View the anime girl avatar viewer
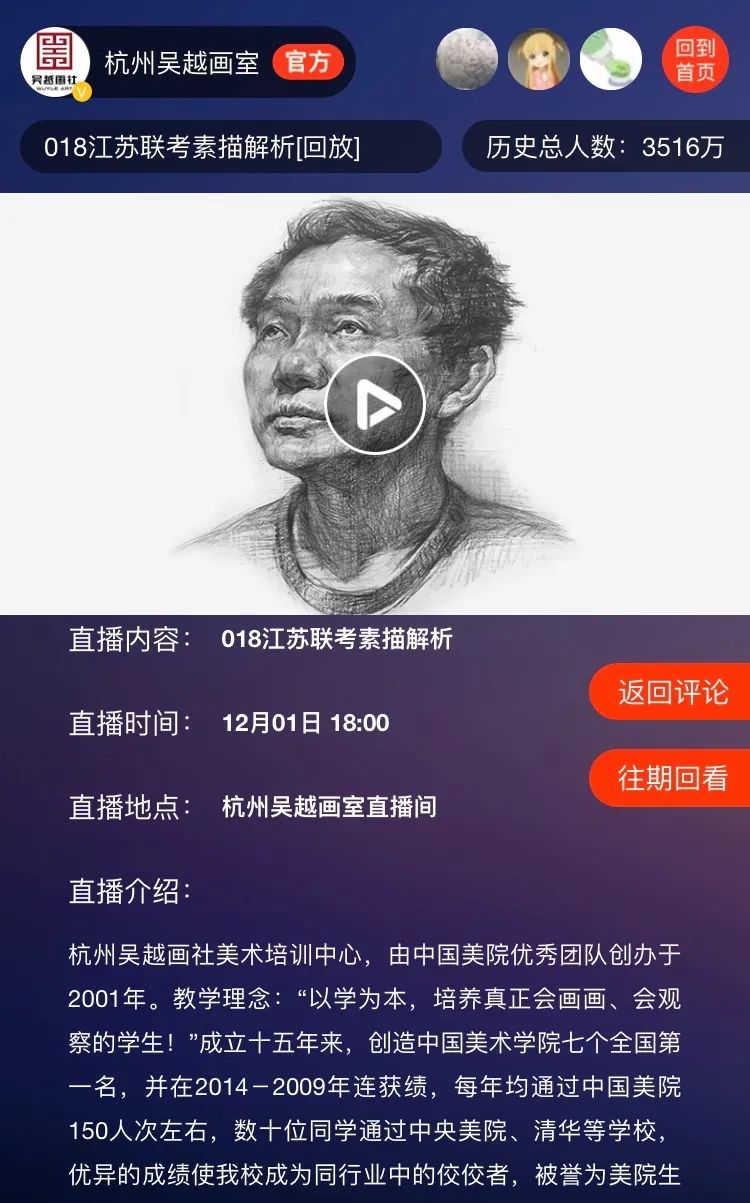This screenshot has width=750, height=1203. [x=539, y=60]
